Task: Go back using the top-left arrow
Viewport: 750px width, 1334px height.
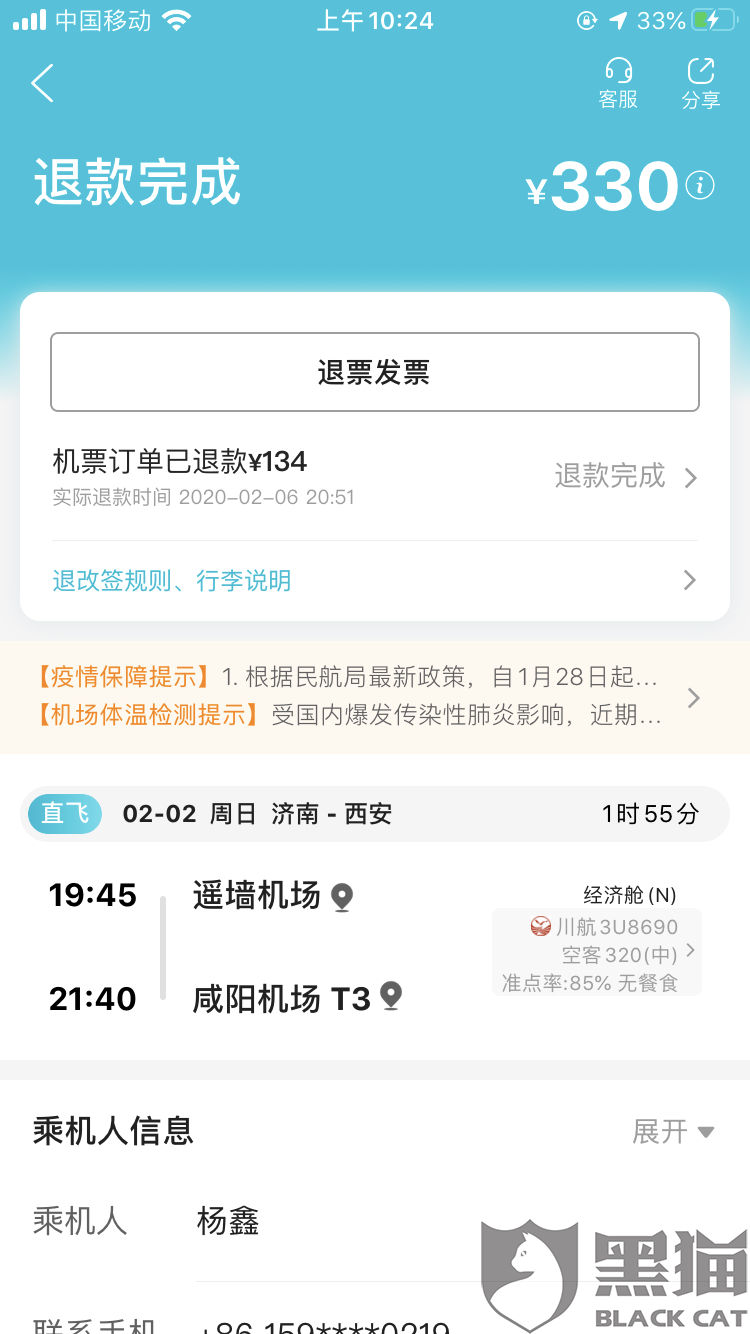Action: [43, 83]
